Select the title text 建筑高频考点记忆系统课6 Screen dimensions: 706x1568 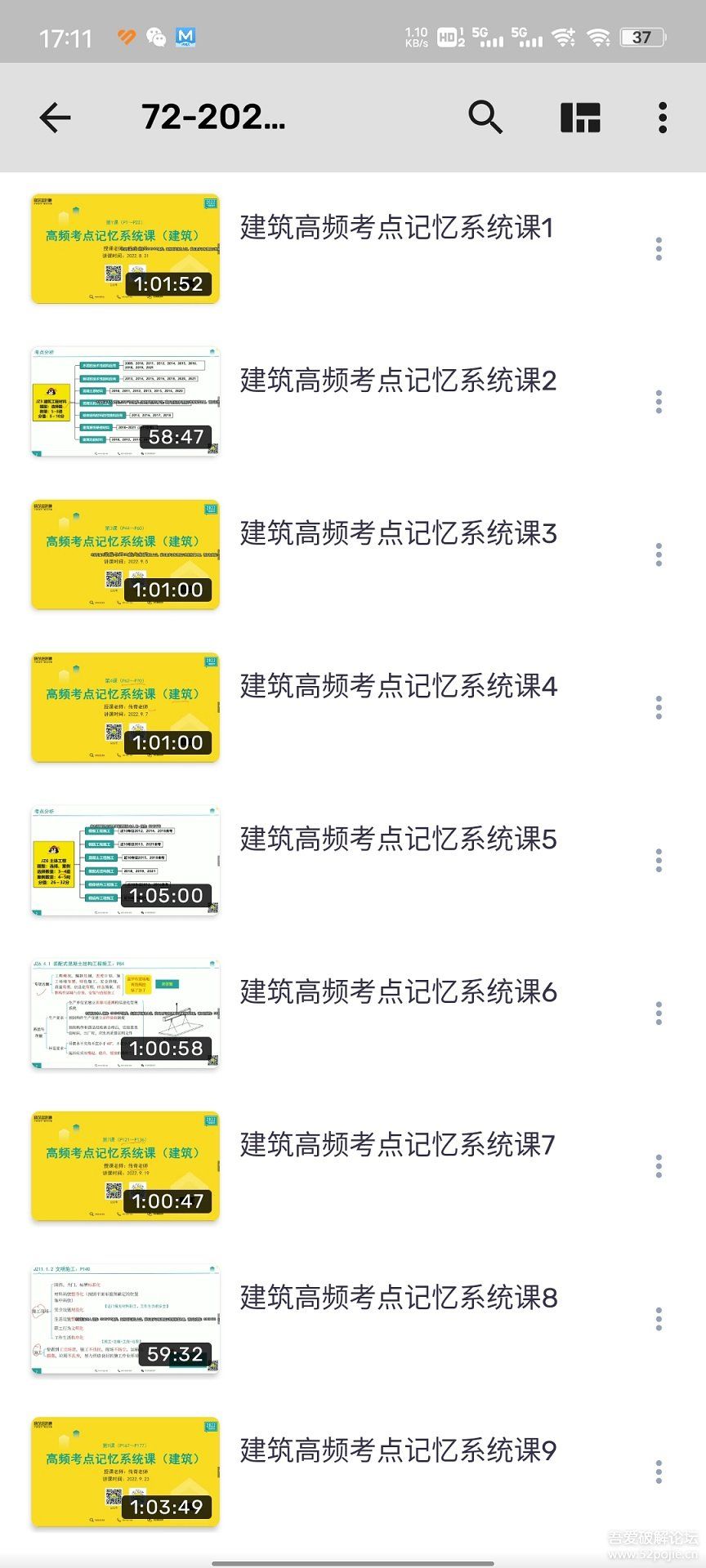395,991
